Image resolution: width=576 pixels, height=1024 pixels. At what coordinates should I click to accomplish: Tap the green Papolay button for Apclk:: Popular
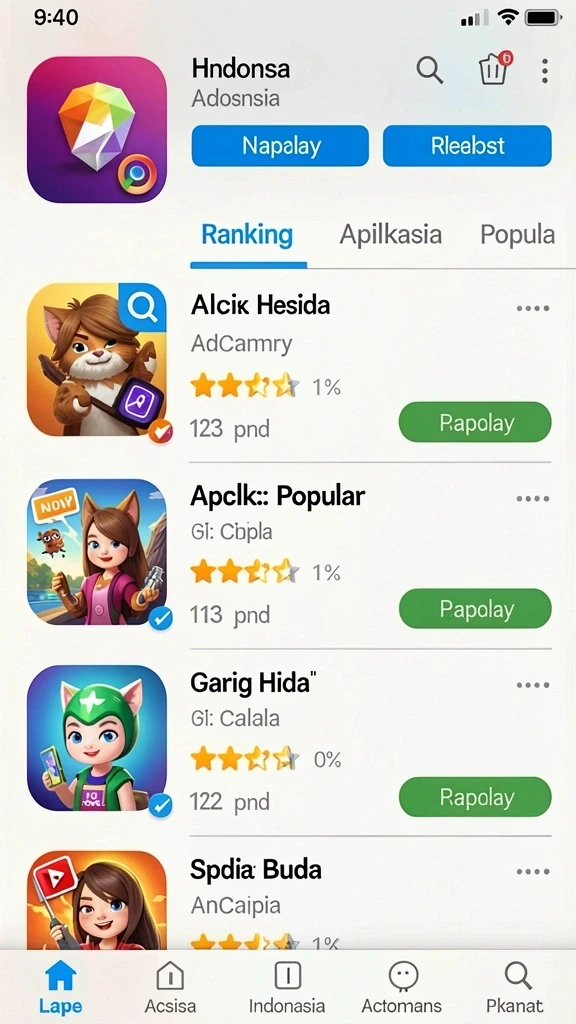tap(475, 609)
